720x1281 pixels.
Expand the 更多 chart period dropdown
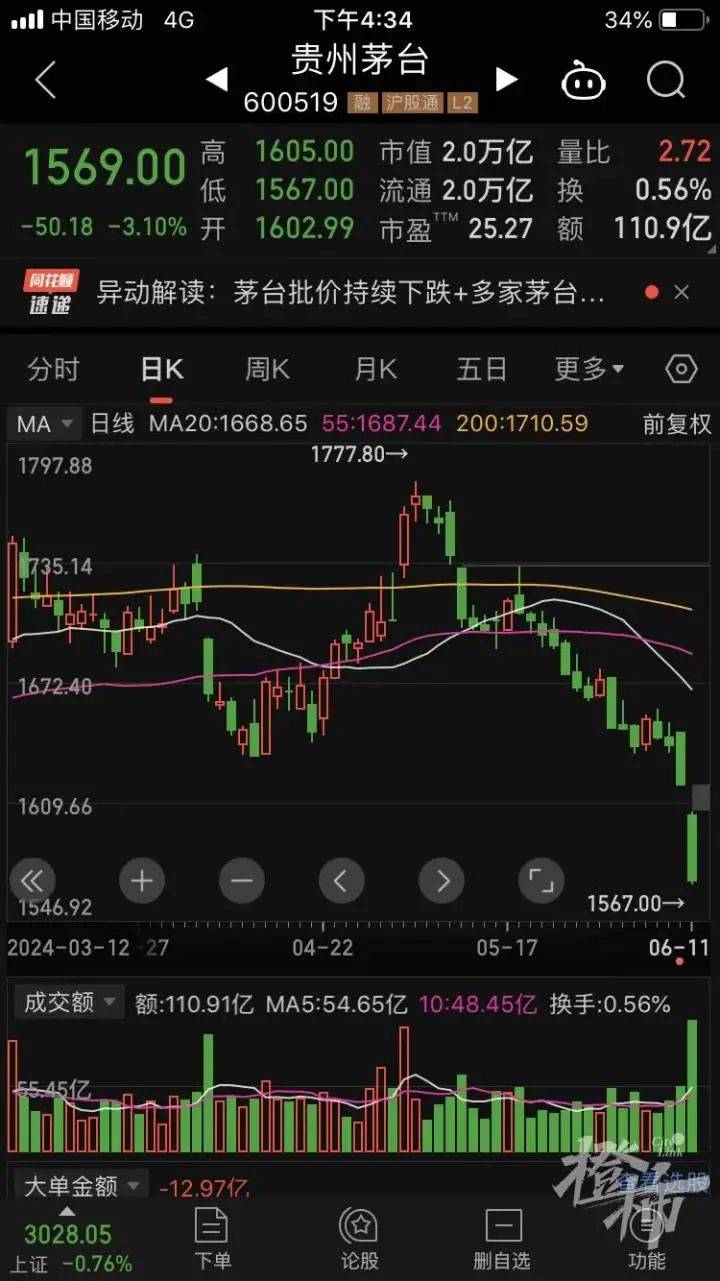click(x=588, y=369)
